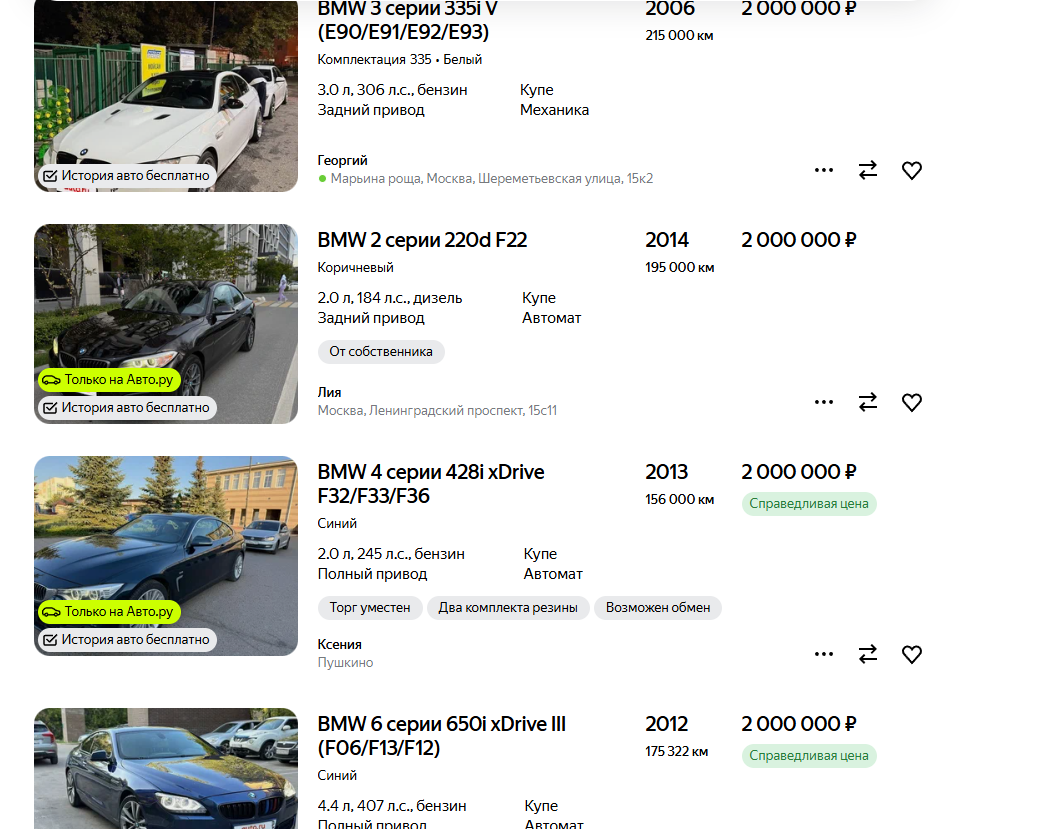Favorite the BMW 3 серии 335i listing
Image resolution: width=1058 pixels, height=829 pixels.
(912, 170)
